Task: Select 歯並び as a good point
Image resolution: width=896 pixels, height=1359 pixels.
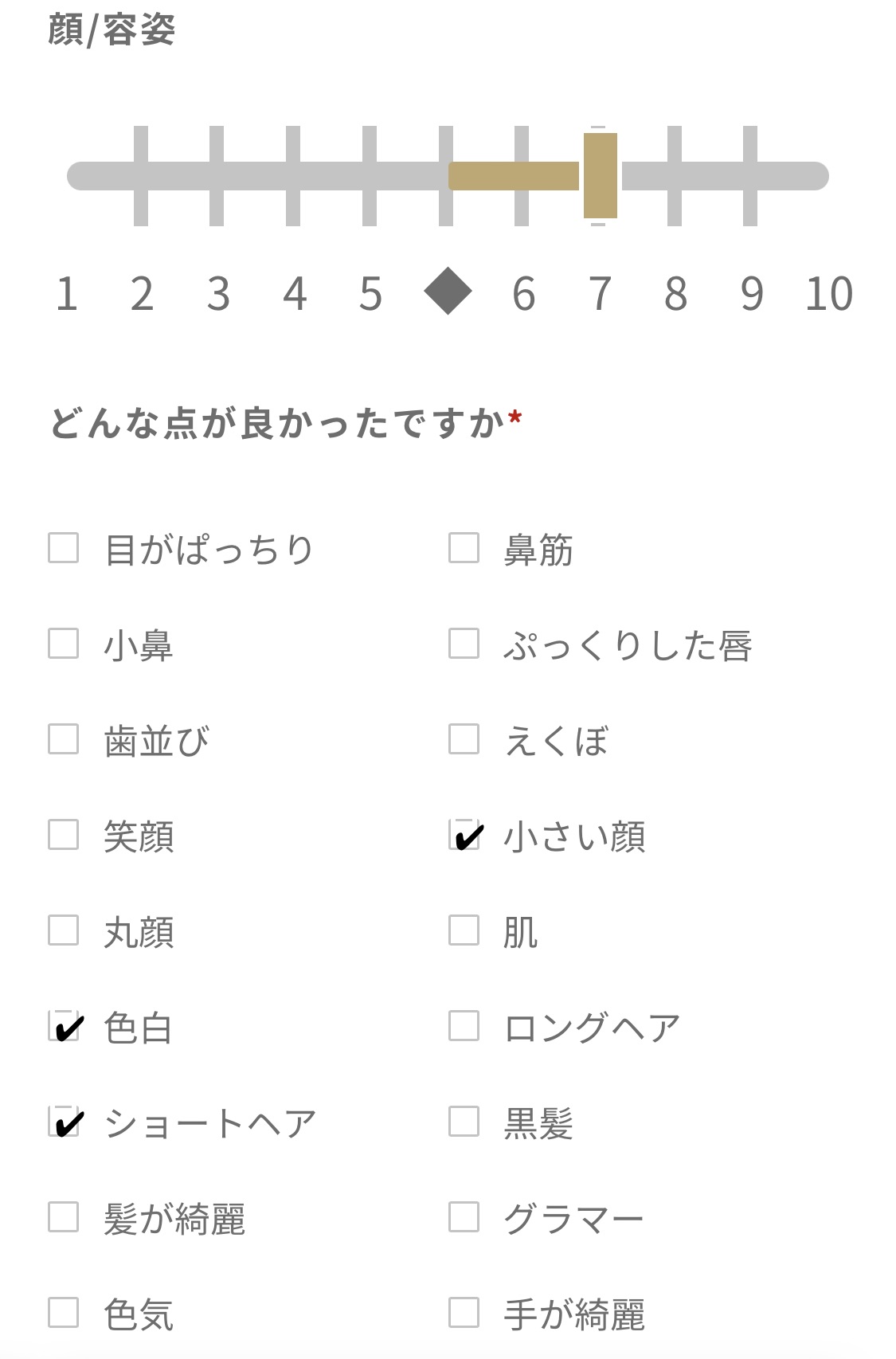Action: point(64,739)
